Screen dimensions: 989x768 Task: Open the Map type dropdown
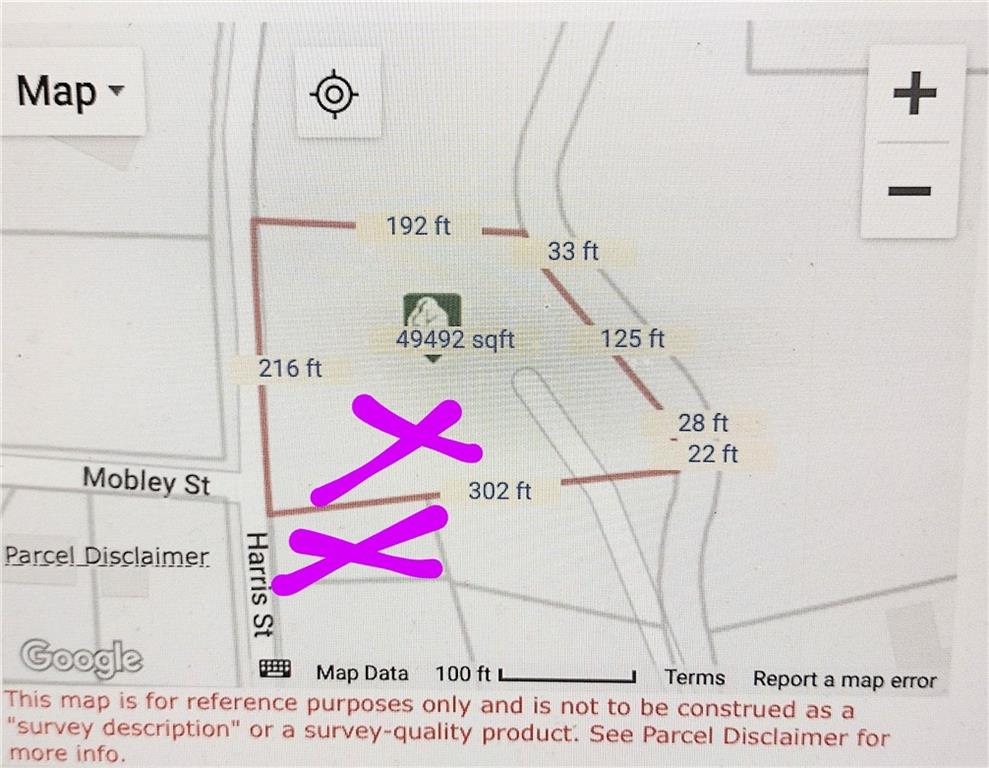coord(70,92)
